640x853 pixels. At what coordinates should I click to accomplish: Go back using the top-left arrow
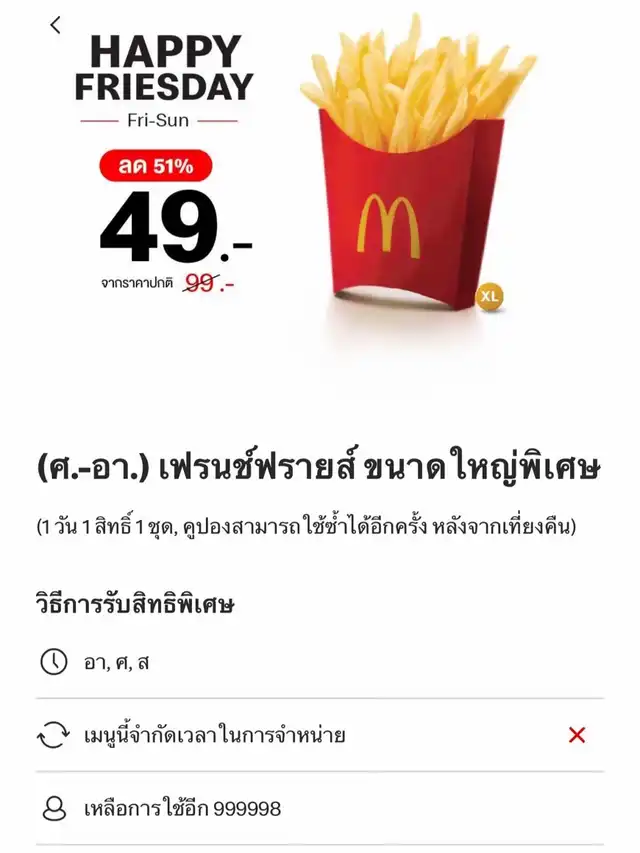[x=56, y=25]
